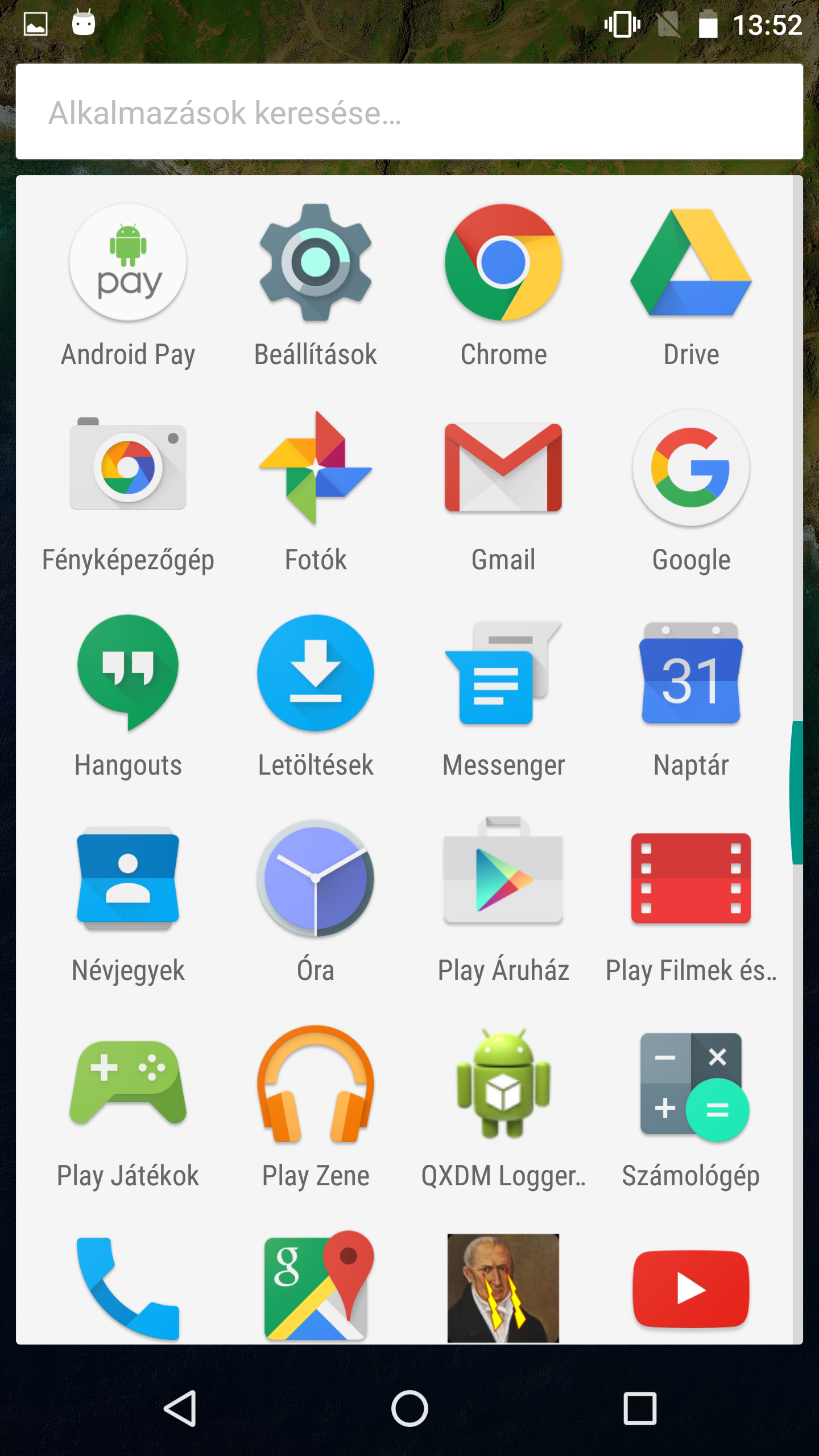Open Névjegyek contacts app
Viewport: 819px width, 1456px height.
point(128,877)
